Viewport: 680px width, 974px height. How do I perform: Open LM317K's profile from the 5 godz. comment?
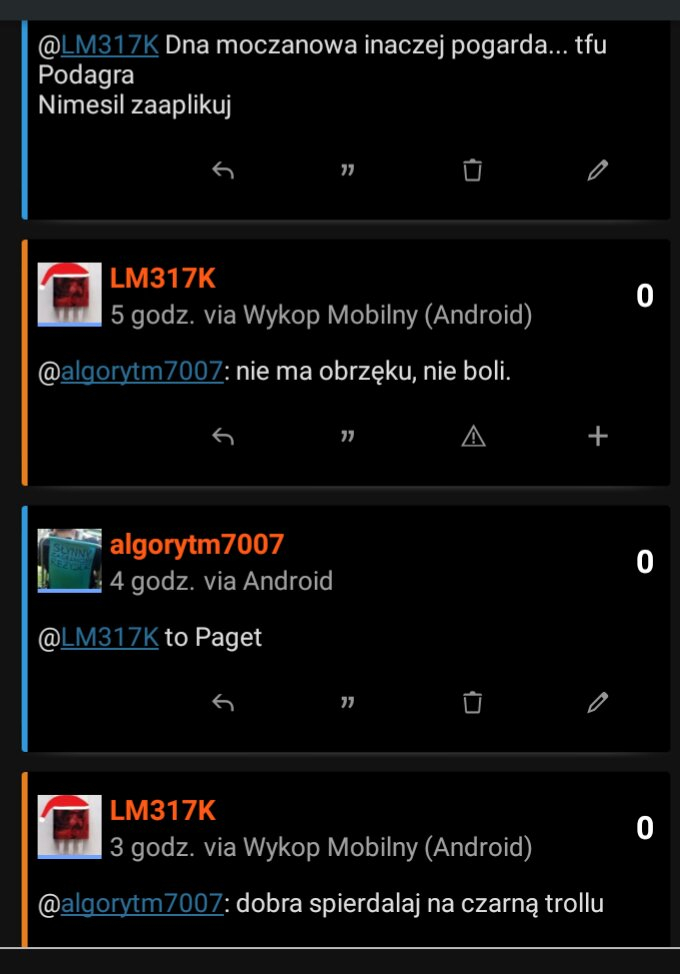pos(163,279)
